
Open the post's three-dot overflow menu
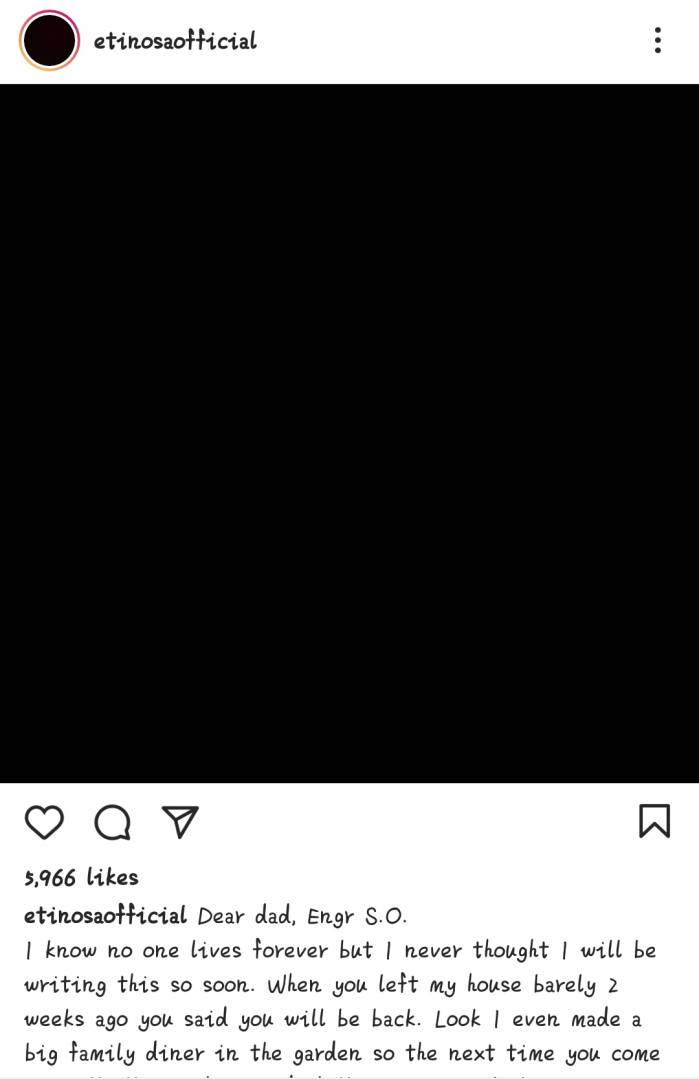click(x=657, y=40)
